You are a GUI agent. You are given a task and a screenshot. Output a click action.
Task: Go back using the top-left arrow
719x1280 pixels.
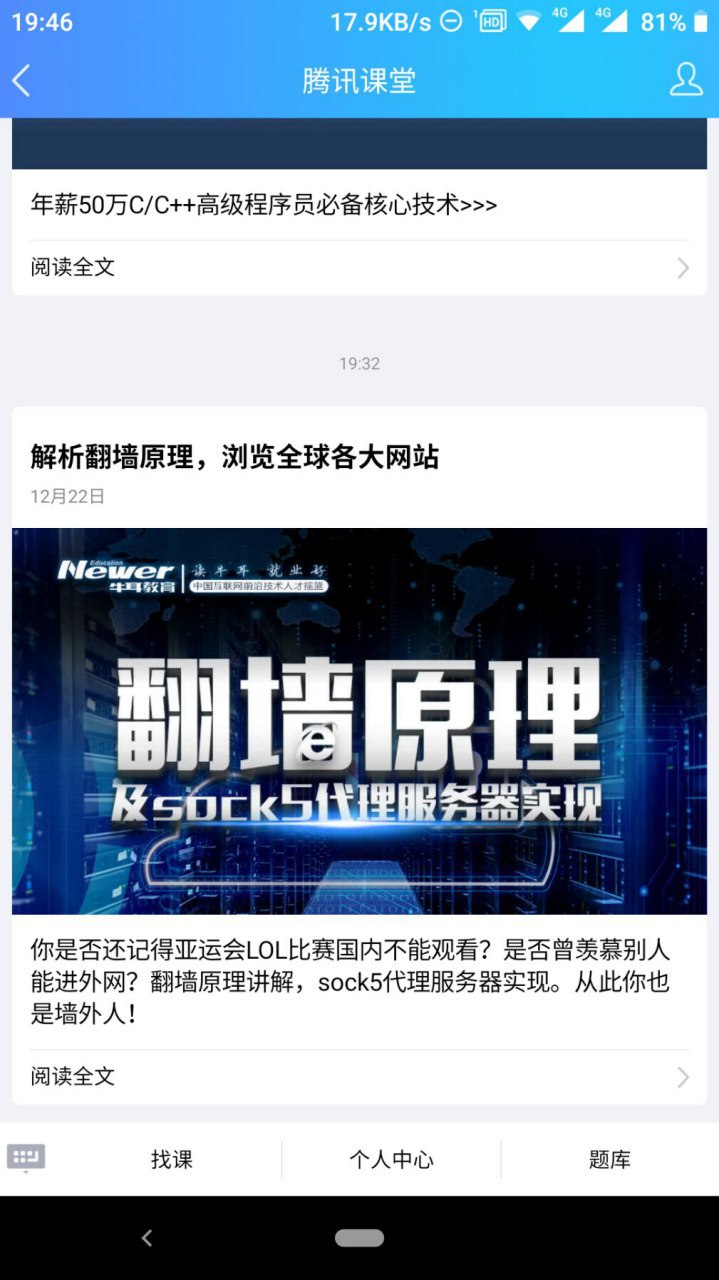click(x=22, y=81)
